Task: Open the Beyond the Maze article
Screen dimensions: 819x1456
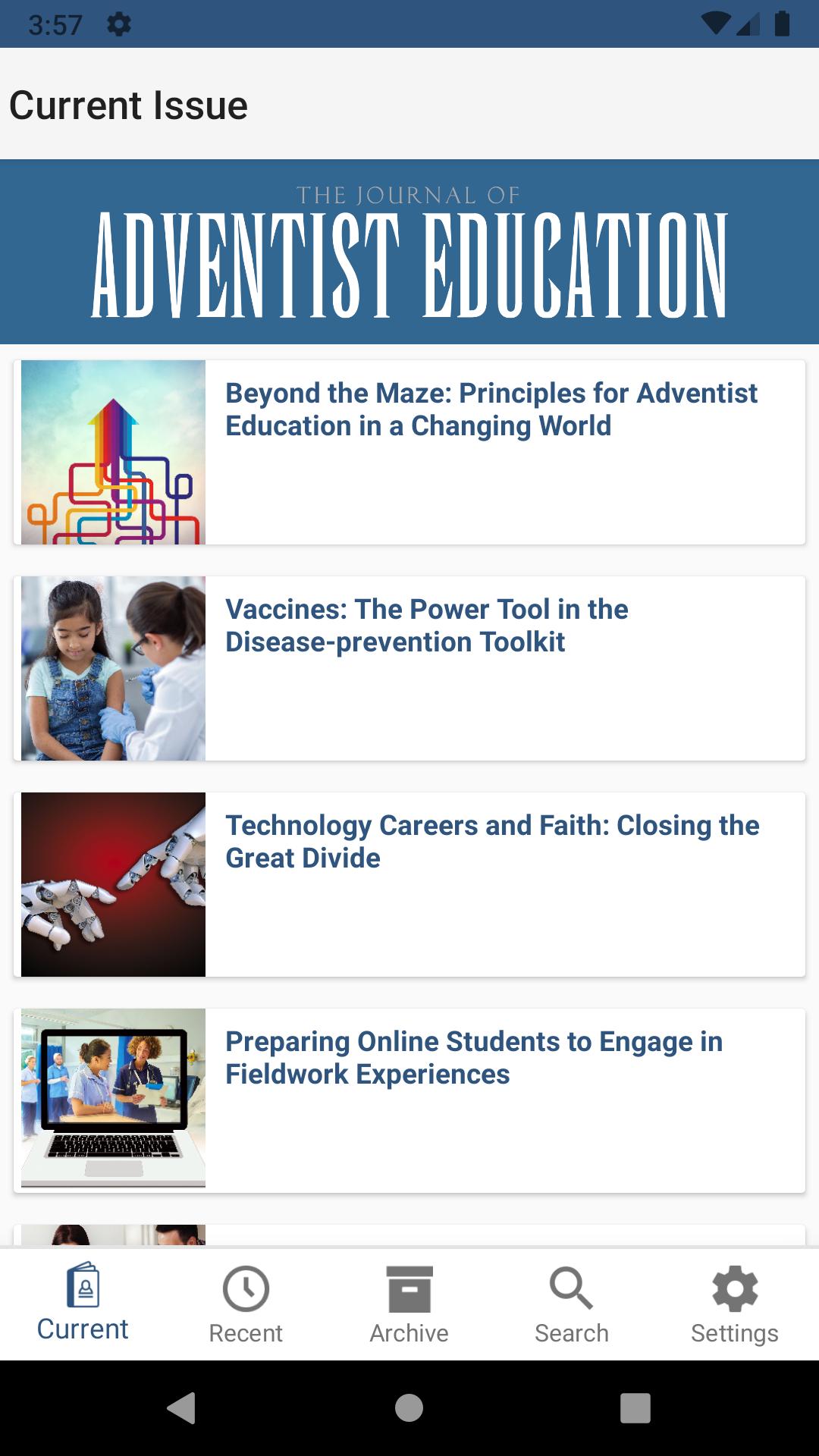Action: coord(491,409)
